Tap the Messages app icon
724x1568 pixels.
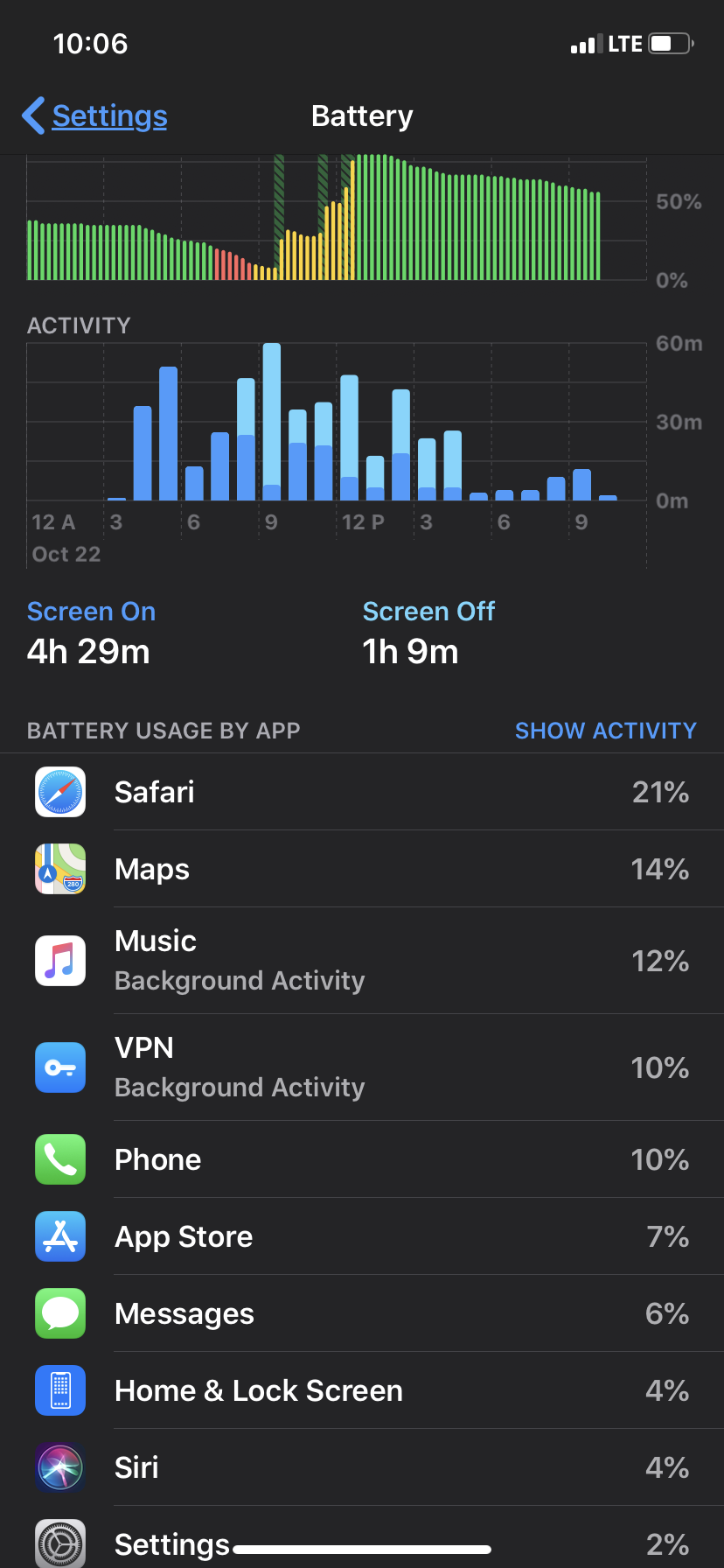tap(59, 1313)
